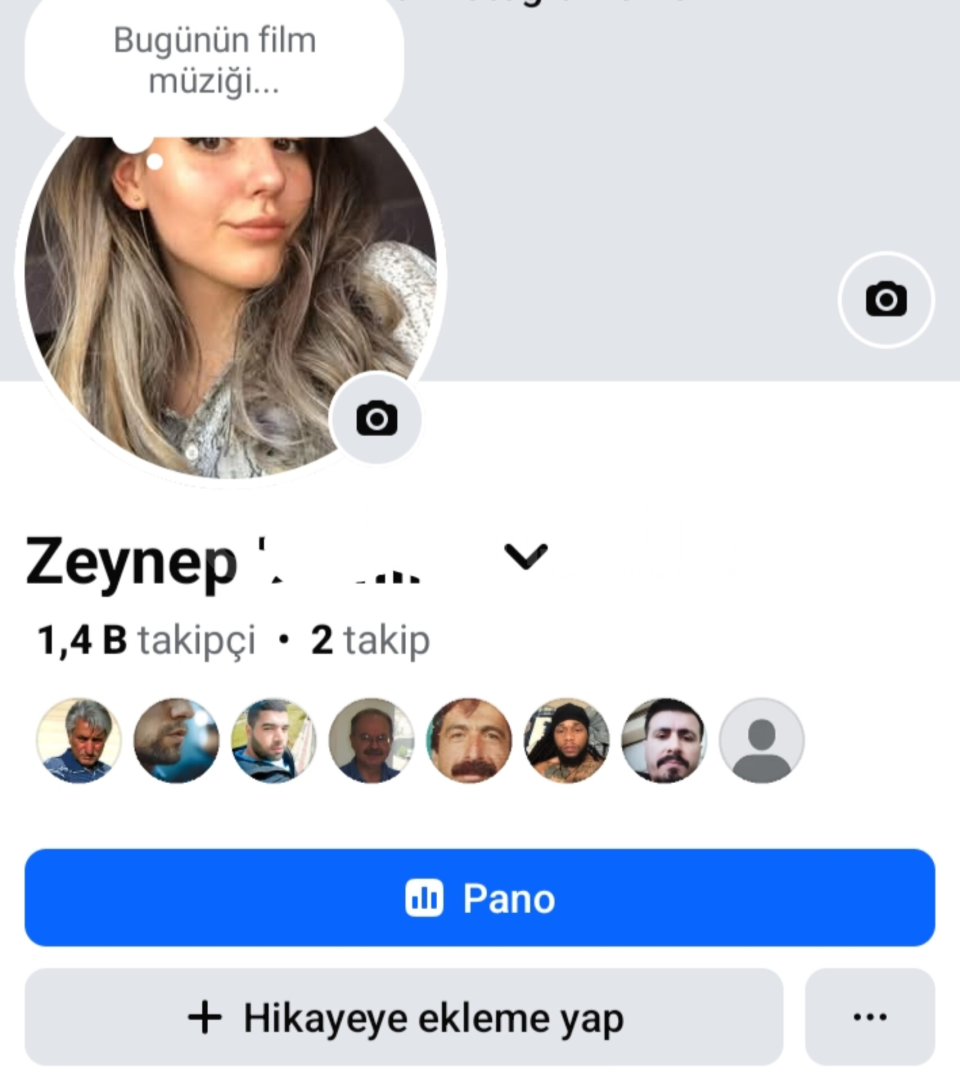The image size is (960, 1080).
Task: Open the three-dot more options button
Action: [869, 1018]
